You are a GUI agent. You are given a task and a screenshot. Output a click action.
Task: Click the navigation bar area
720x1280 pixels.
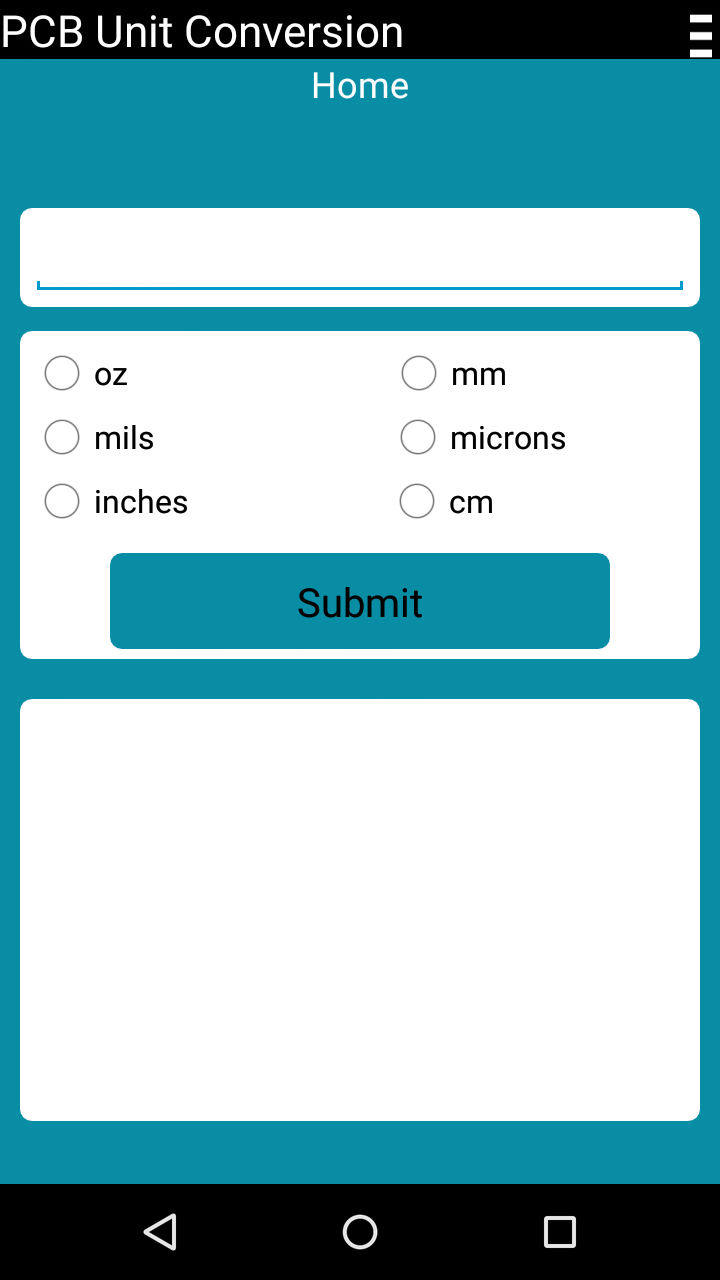tap(360, 1232)
